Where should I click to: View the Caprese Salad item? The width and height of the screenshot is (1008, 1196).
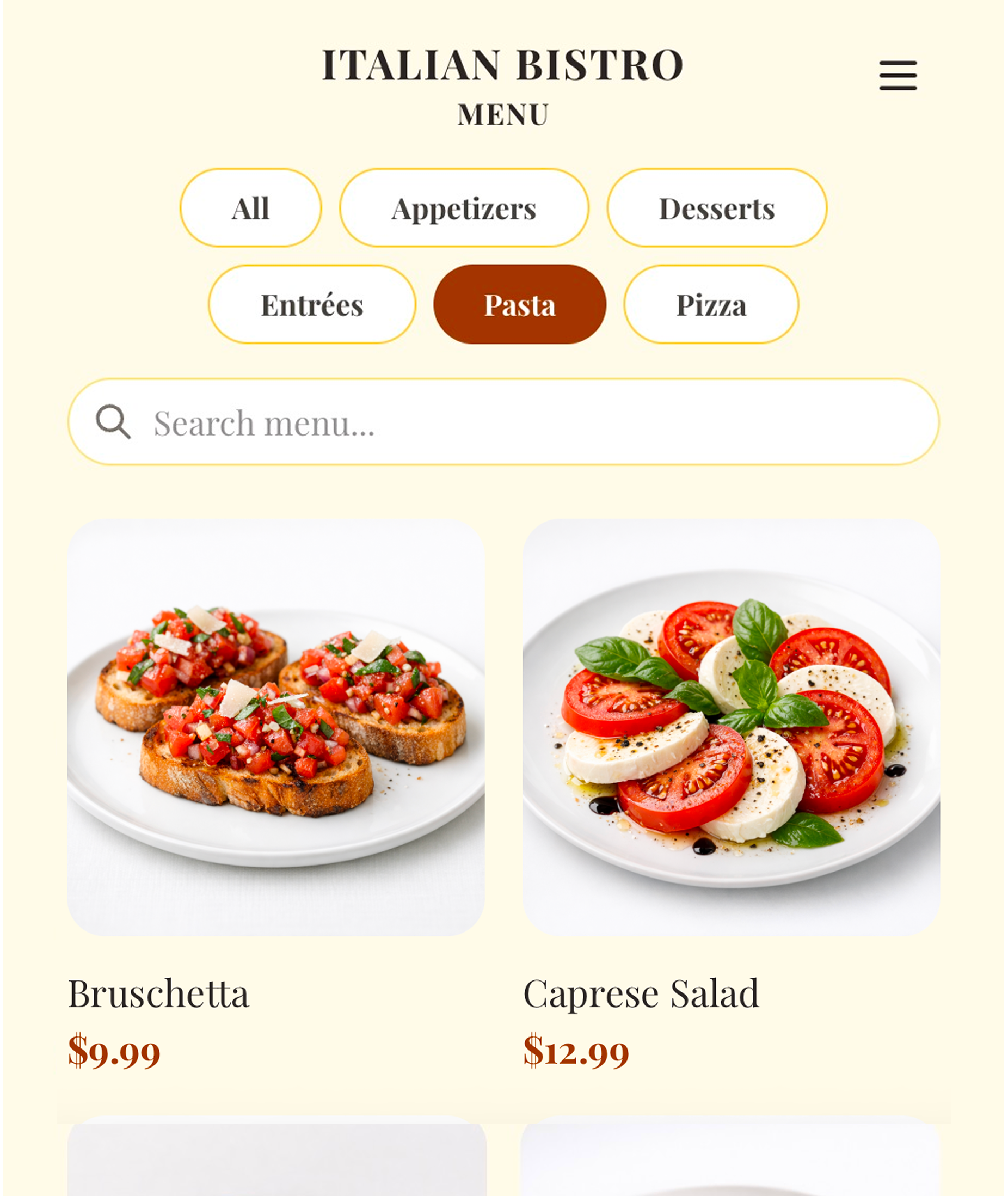pos(731,727)
